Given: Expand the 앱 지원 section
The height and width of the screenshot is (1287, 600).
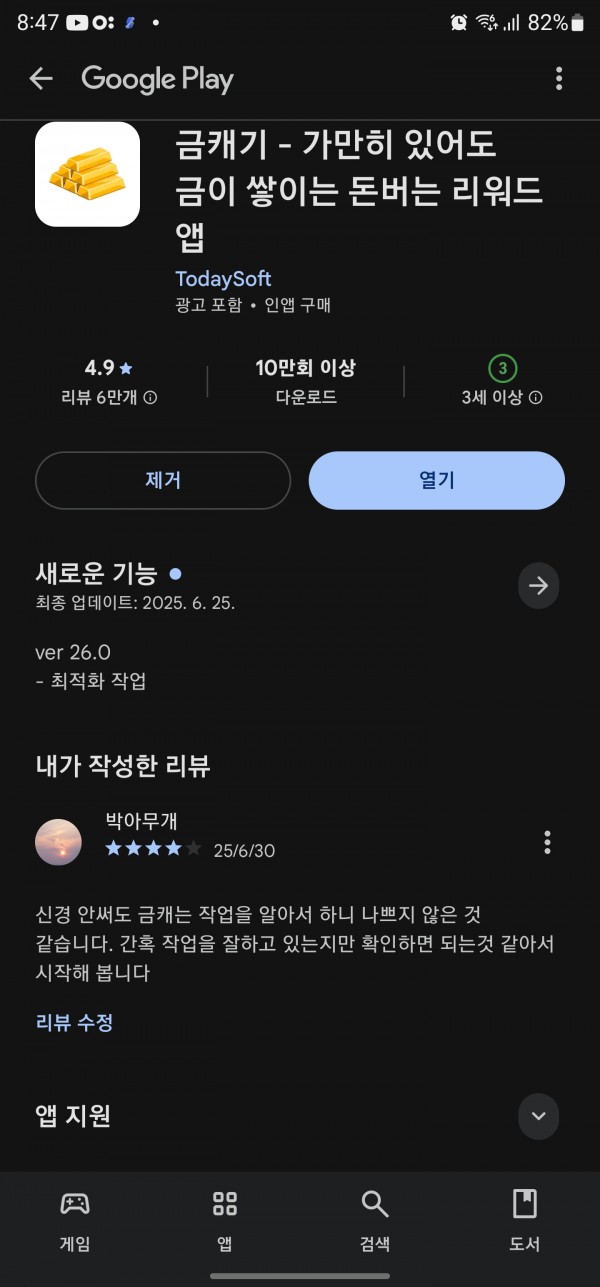Looking at the screenshot, I should 539,1116.
